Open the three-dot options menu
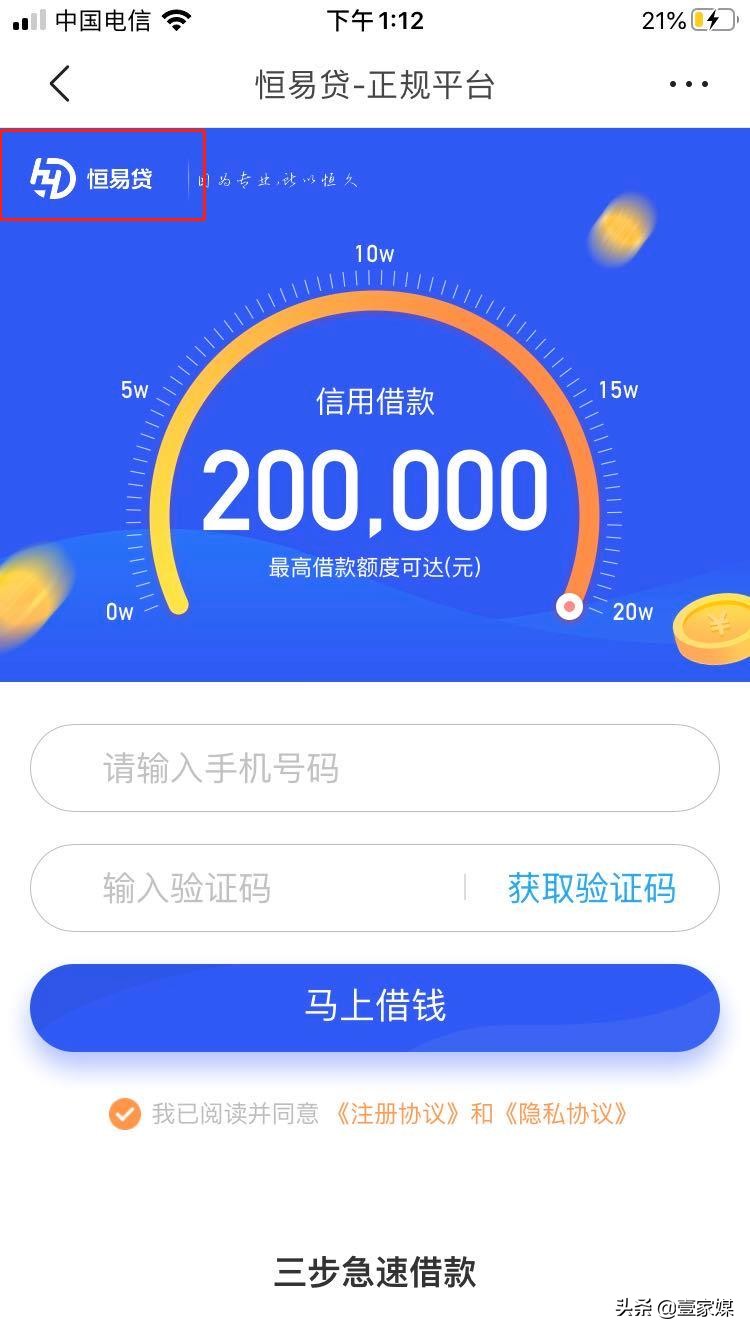This screenshot has width=750, height=1334. coord(687,84)
